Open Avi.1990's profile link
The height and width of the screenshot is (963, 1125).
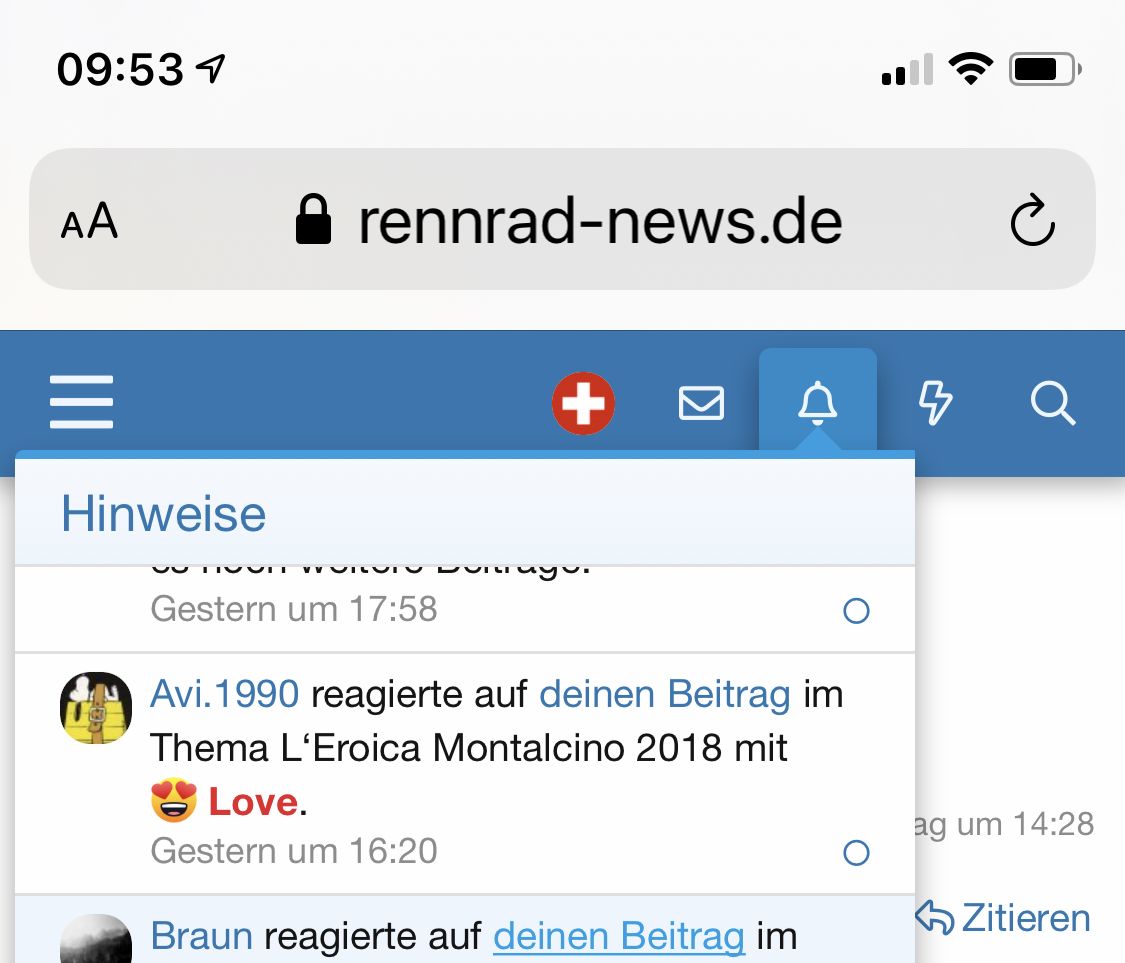(x=224, y=693)
